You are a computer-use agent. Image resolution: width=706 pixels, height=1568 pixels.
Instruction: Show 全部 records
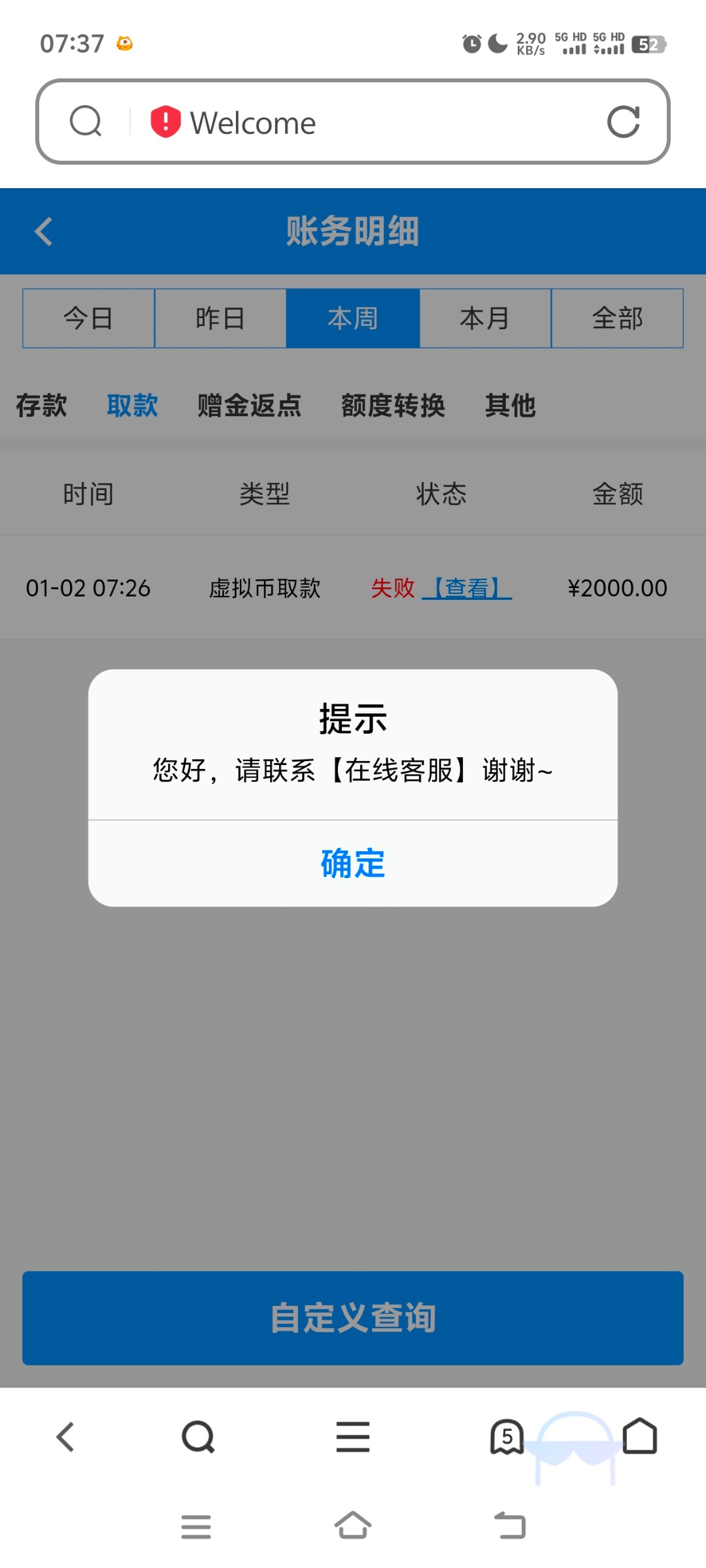click(617, 318)
